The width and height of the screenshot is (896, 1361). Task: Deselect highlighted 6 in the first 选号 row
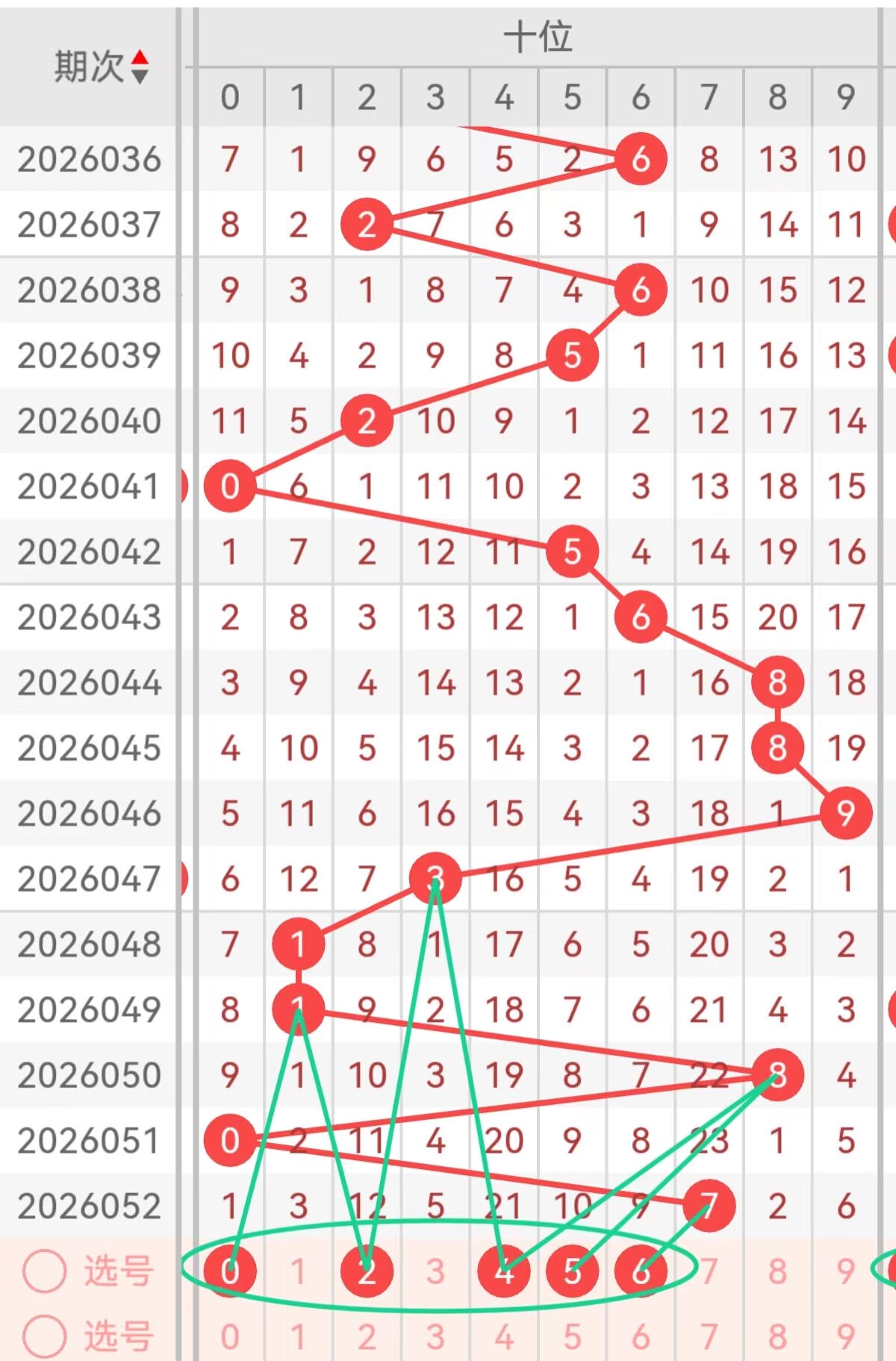pos(641,1271)
